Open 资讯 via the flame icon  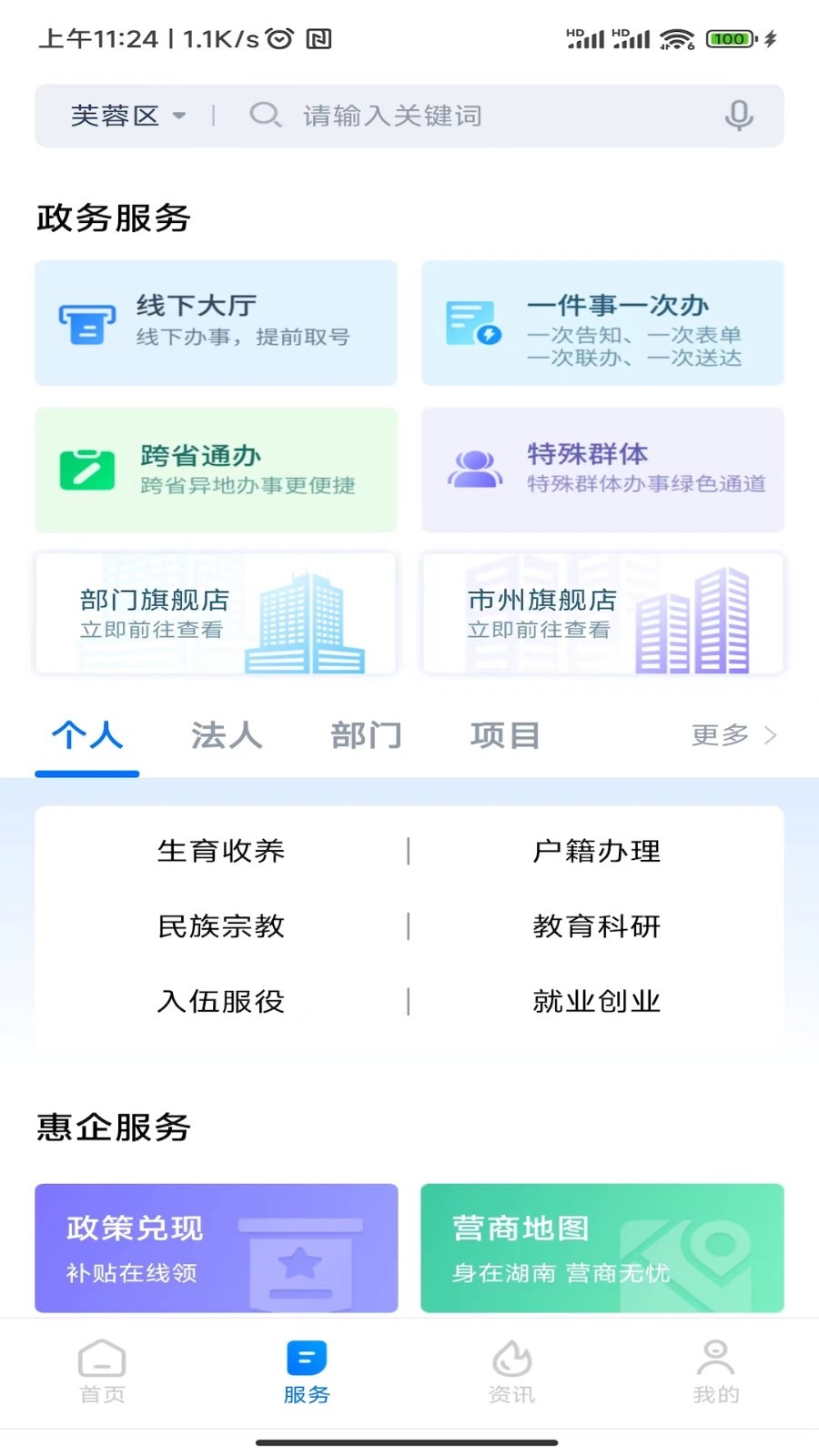click(x=511, y=1372)
